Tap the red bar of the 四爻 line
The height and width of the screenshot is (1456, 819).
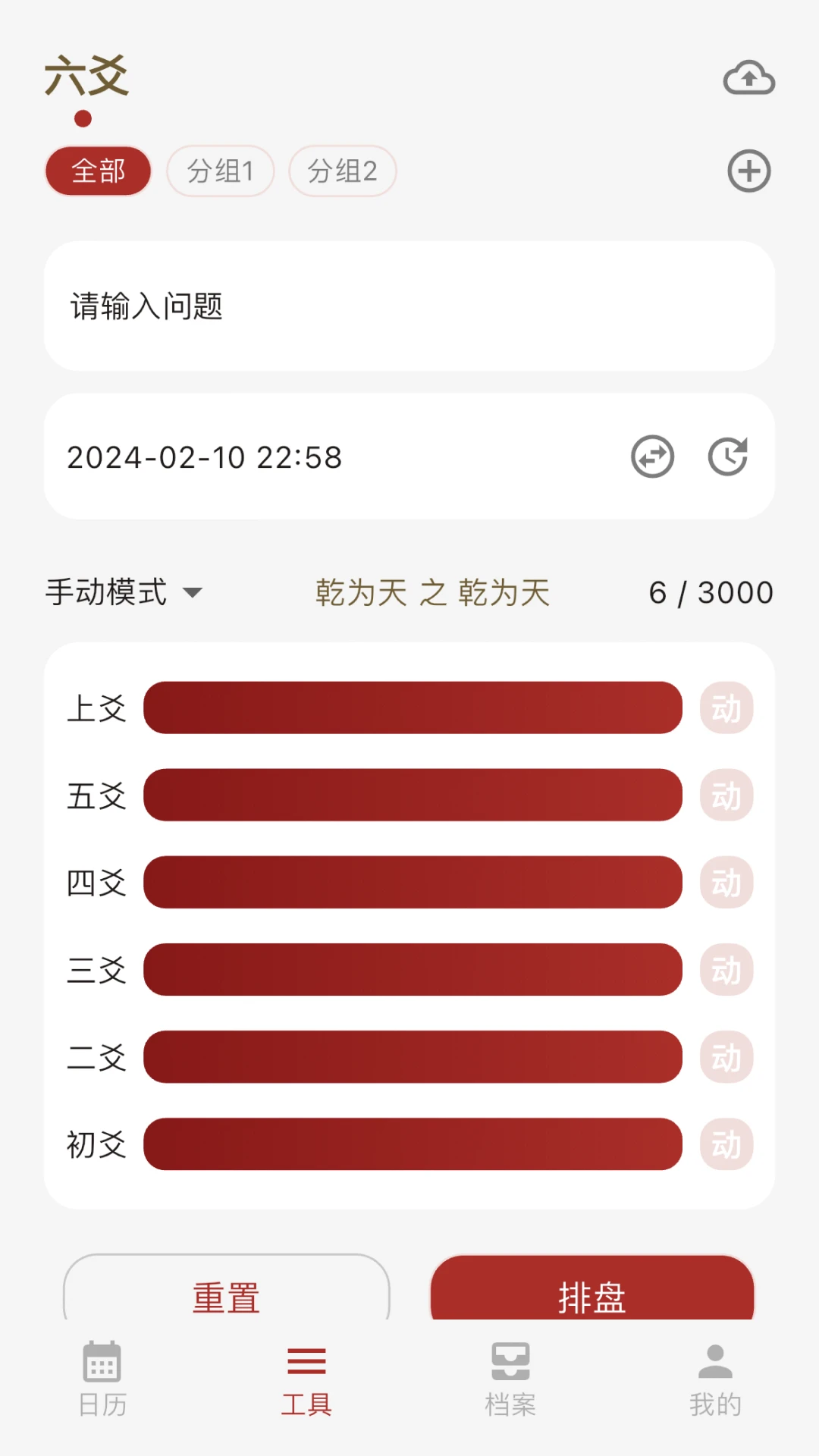(x=413, y=882)
